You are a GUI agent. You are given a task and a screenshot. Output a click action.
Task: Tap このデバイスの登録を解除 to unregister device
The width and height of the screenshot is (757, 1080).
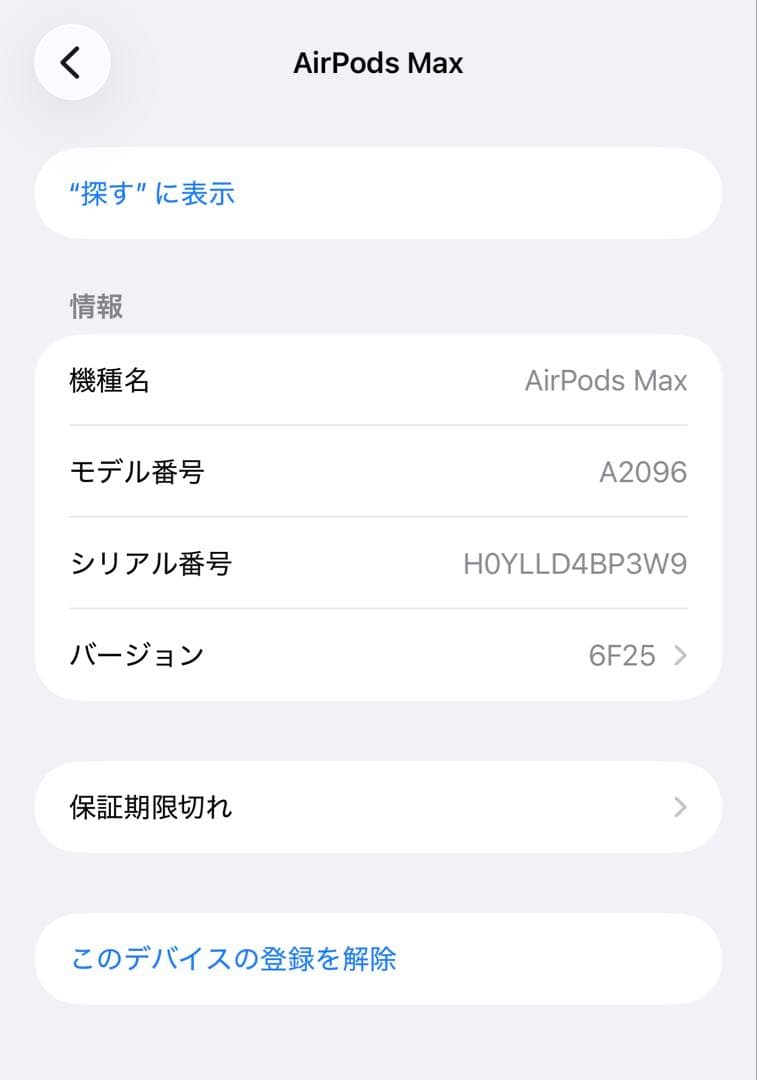(233, 958)
